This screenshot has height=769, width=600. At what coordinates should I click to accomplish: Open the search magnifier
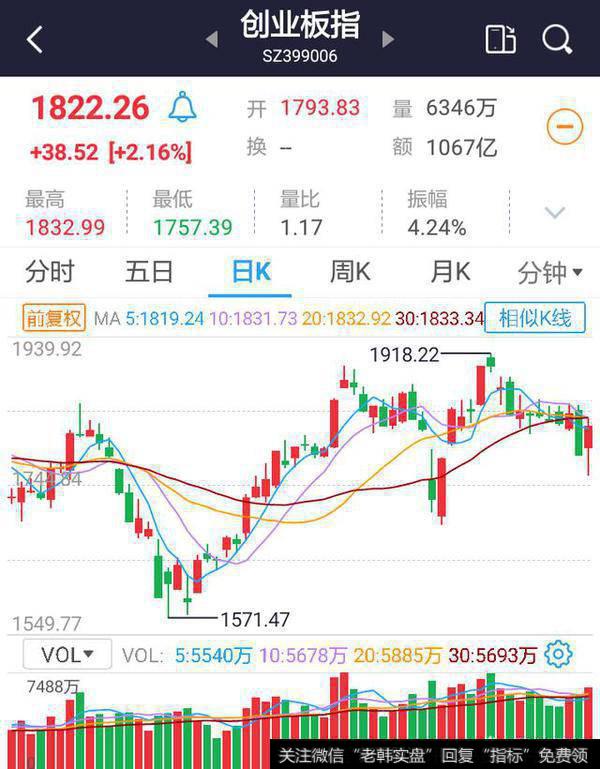[557, 39]
